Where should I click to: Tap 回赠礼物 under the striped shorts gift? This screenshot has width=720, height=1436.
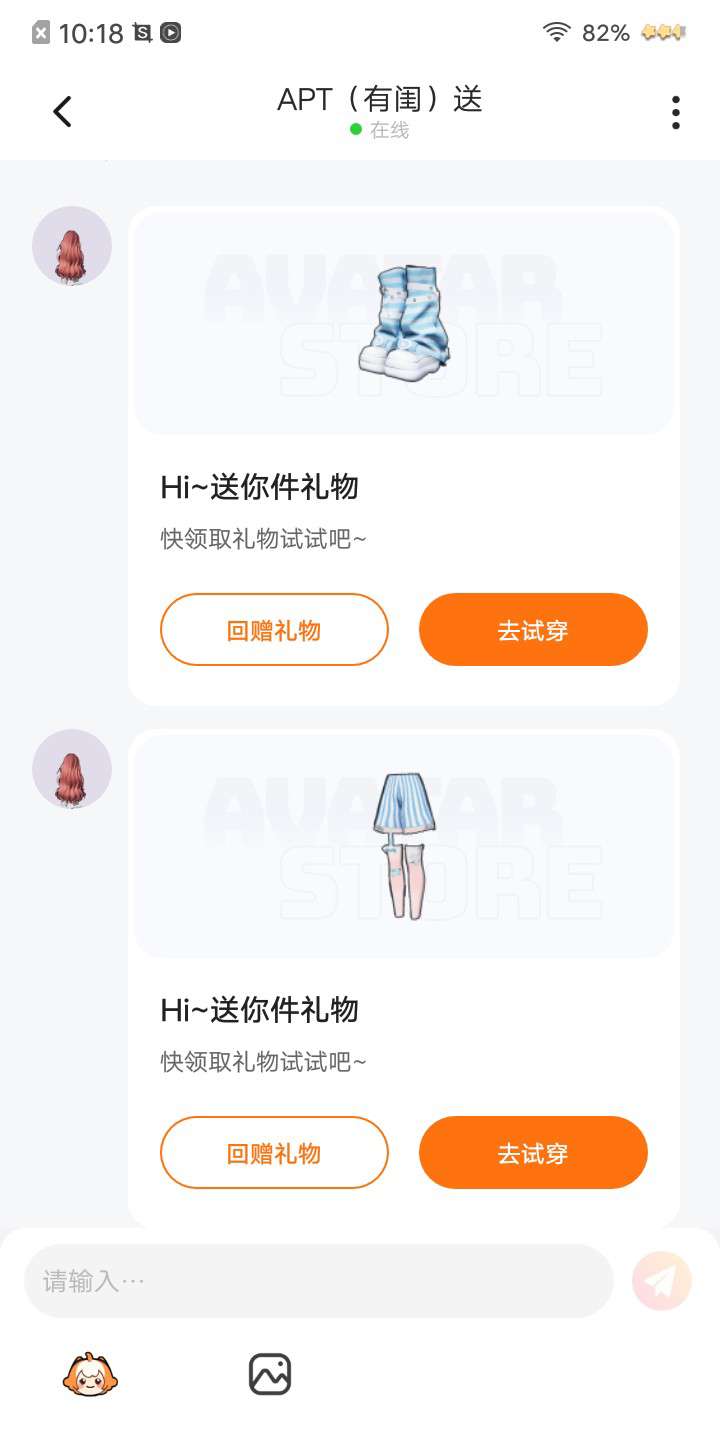(274, 1153)
